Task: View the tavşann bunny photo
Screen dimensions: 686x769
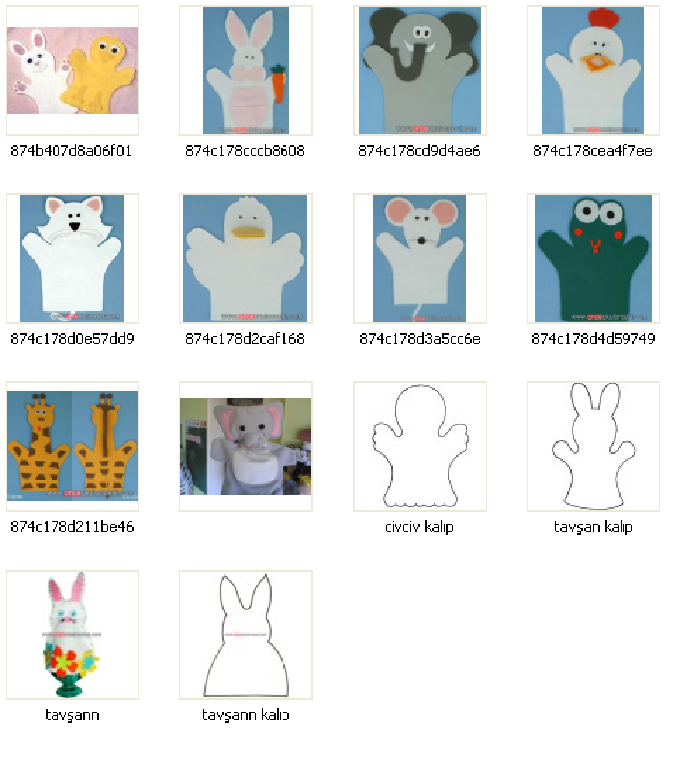Action: pyautogui.click(x=71, y=634)
